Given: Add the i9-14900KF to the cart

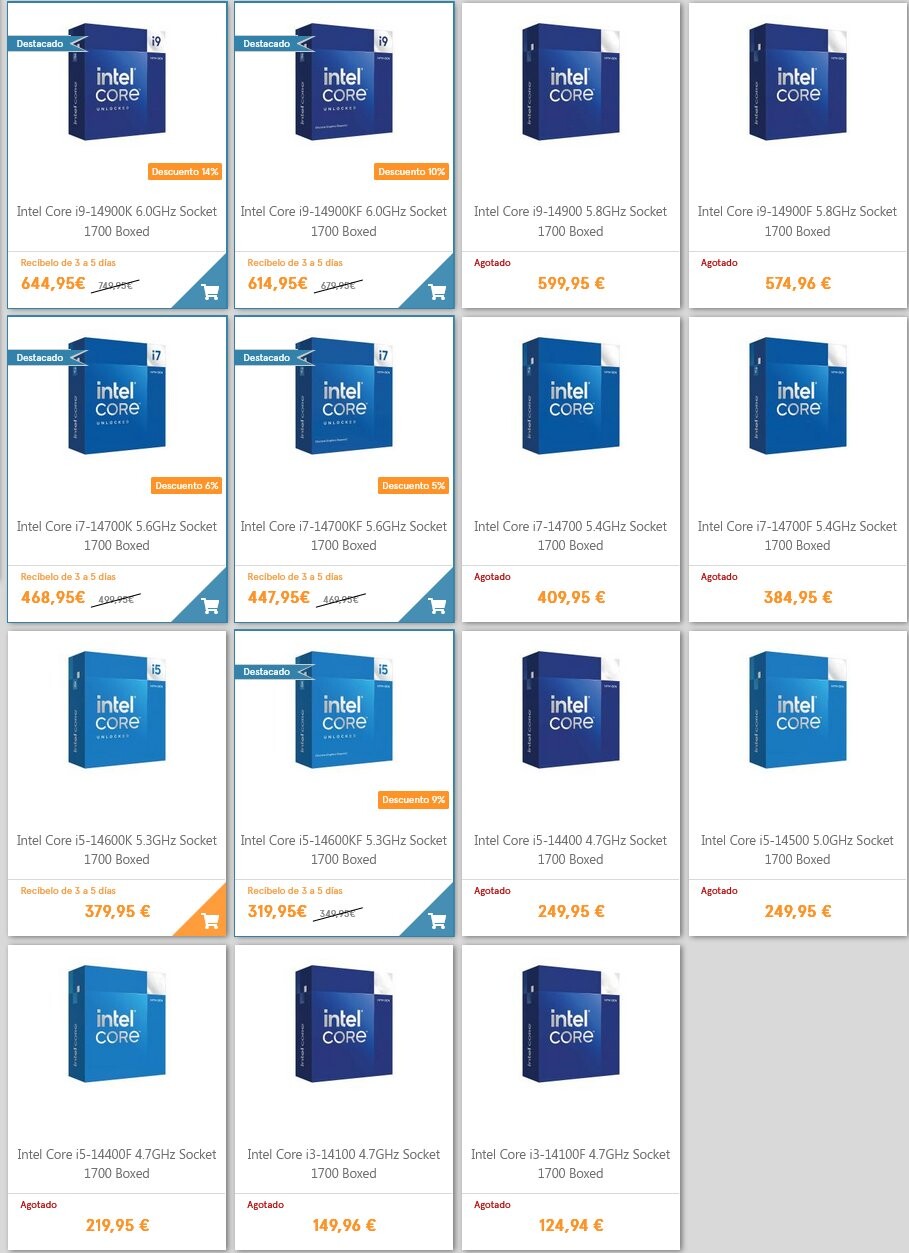Looking at the screenshot, I should [x=437, y=292].
